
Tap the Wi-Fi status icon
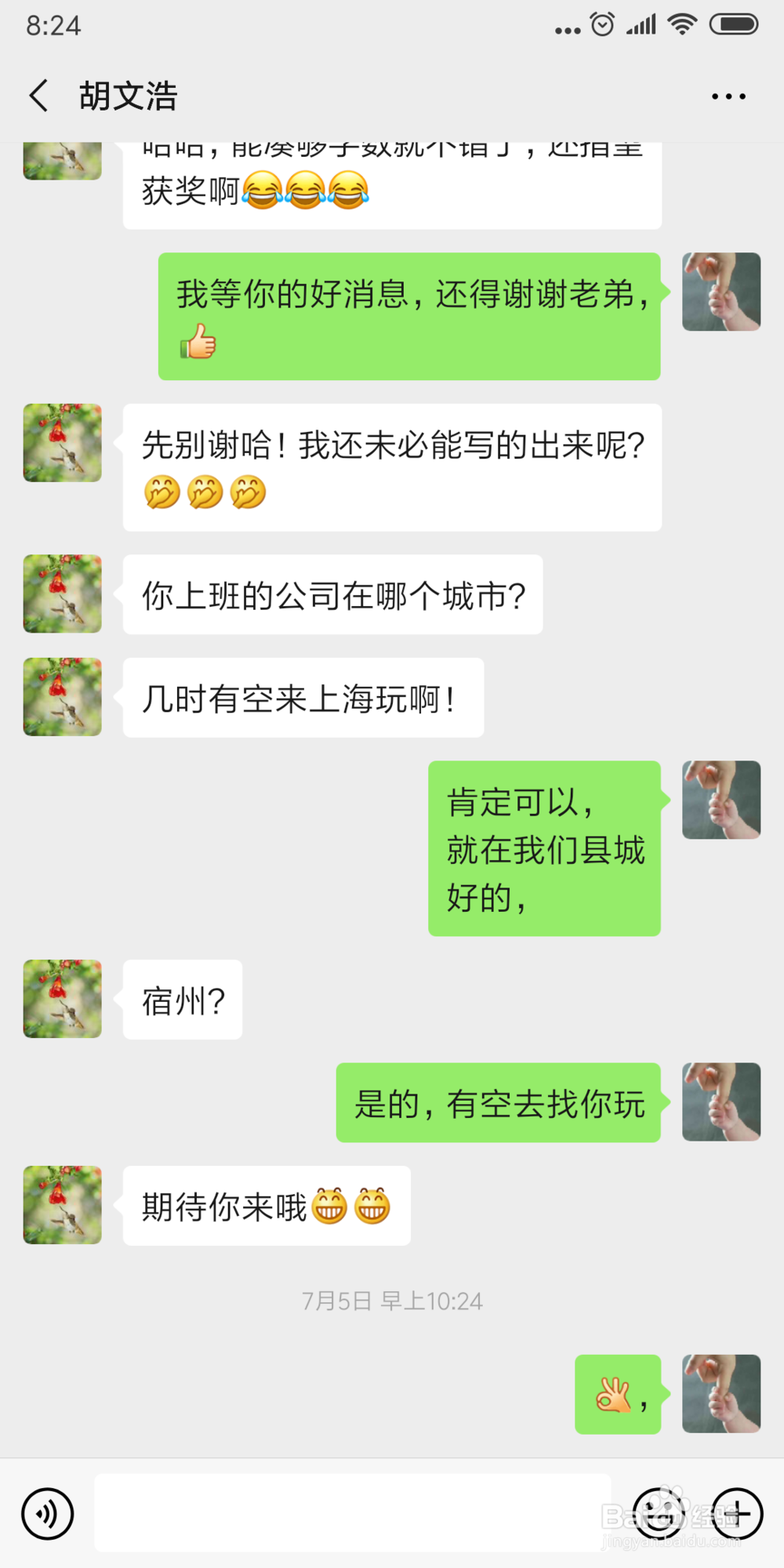(681, 25)
